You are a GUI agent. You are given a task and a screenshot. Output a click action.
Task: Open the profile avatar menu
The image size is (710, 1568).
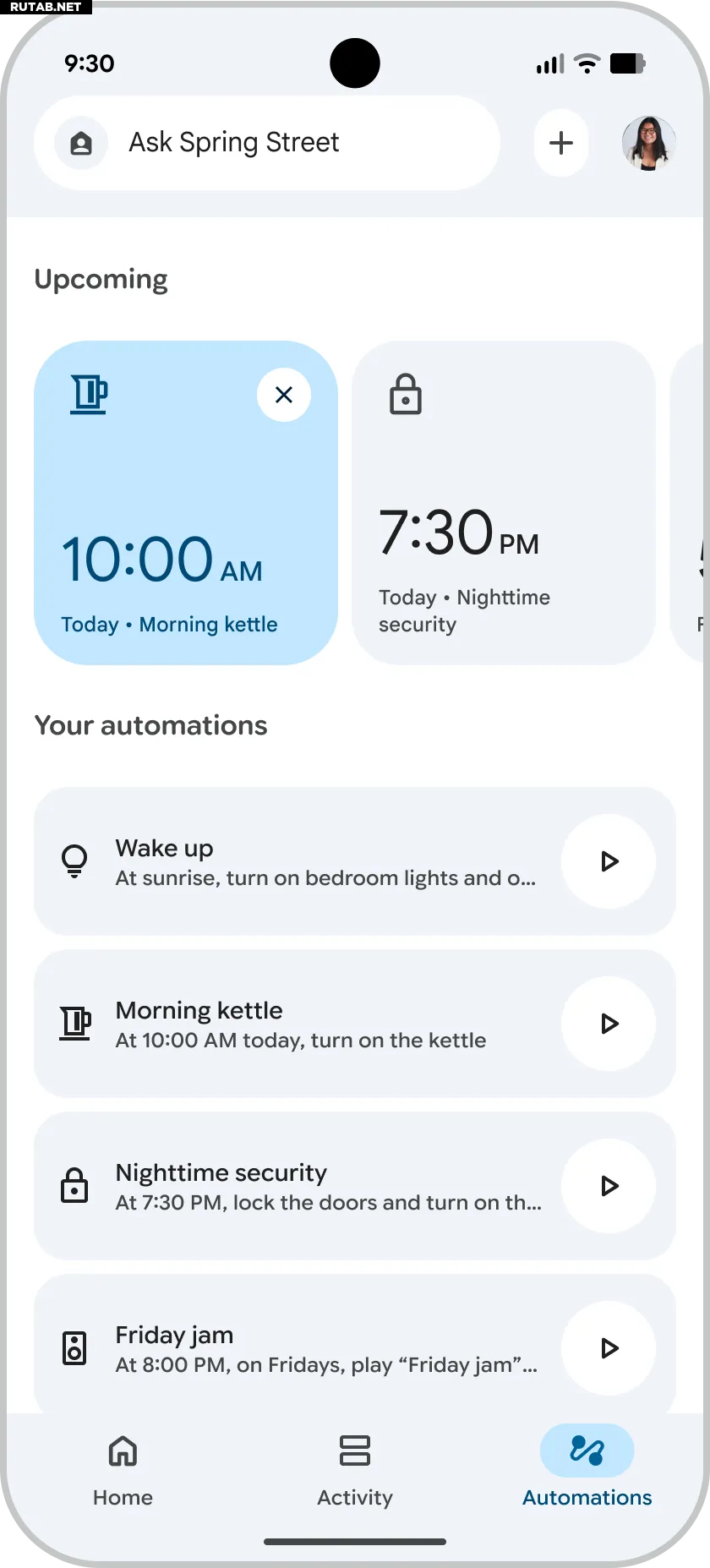click(648, 143)
